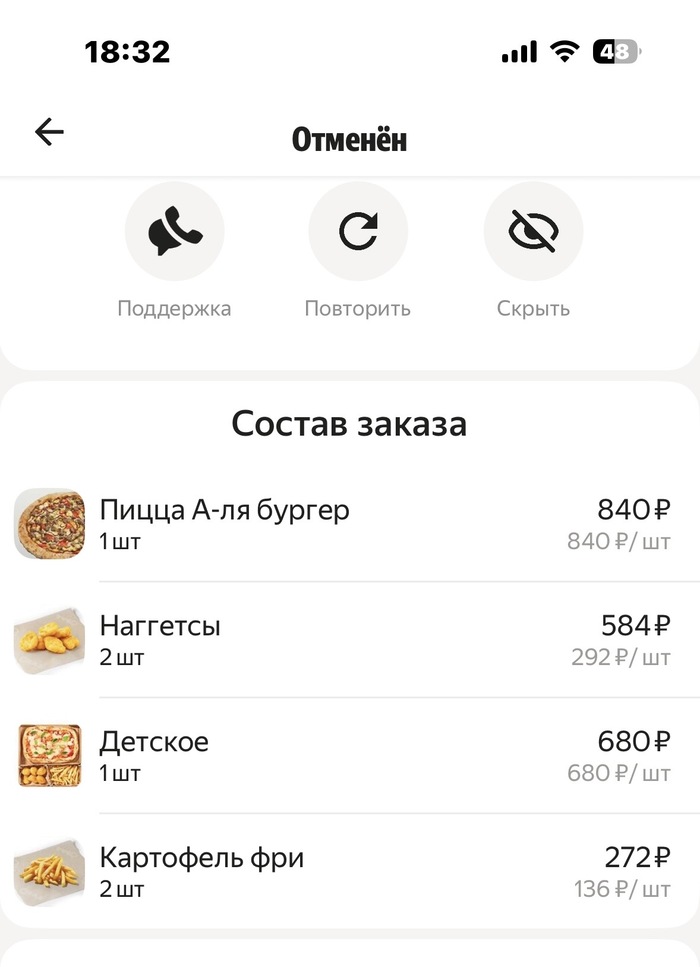Image resolution: width=700 pixels, height=967 pixels.
Task: Select the Детское order item
Action: tap(350, 756)
